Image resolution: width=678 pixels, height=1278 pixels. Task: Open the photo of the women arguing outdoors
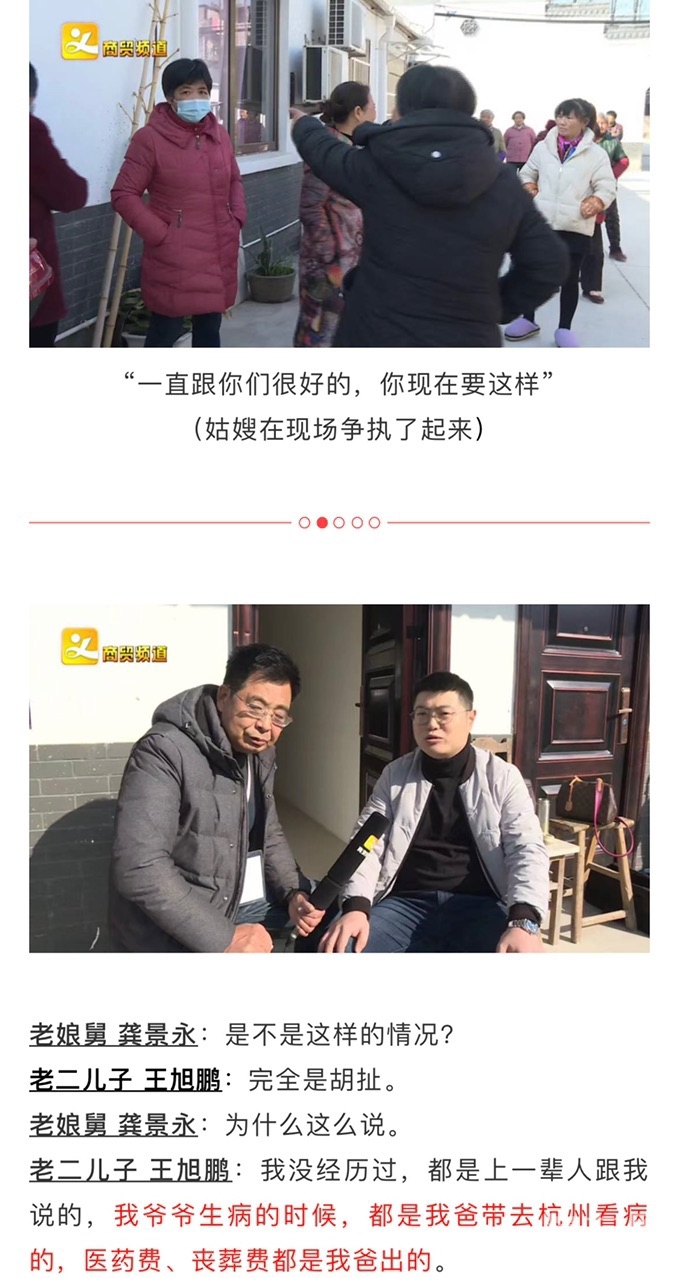[x=339, y=173]
